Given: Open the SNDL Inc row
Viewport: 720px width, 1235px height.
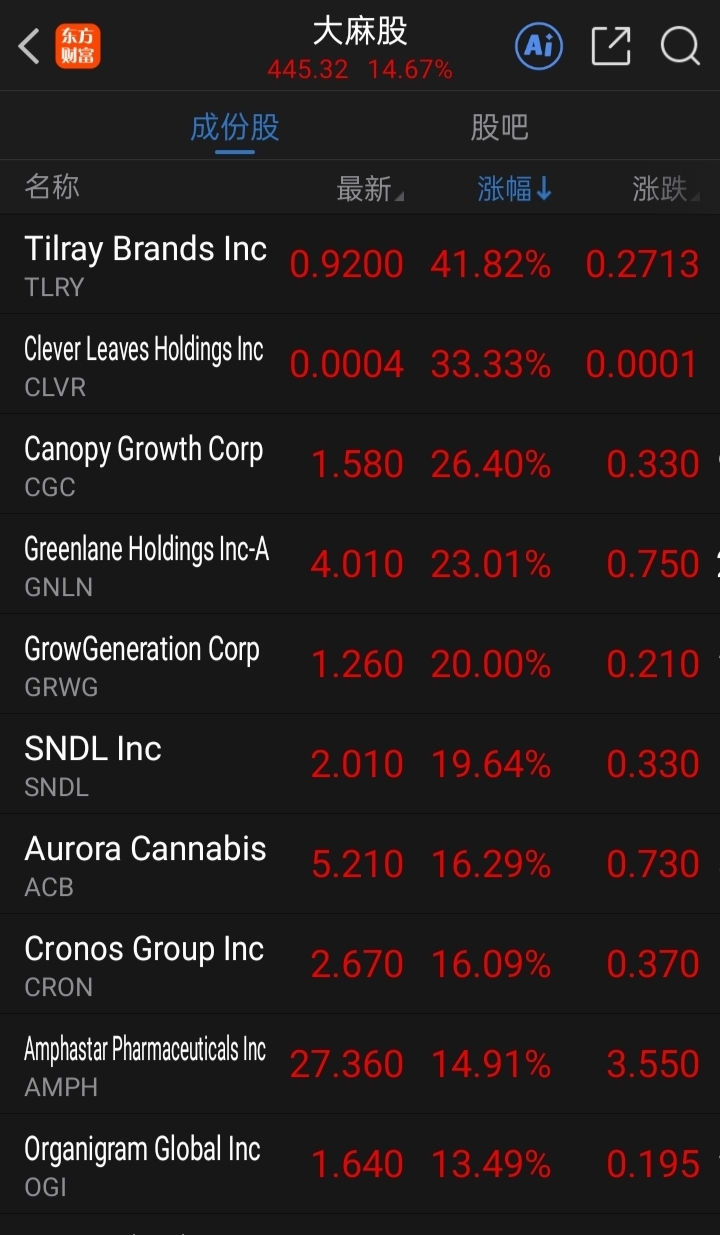Looking at the screenshot, I should click(360, 765).
